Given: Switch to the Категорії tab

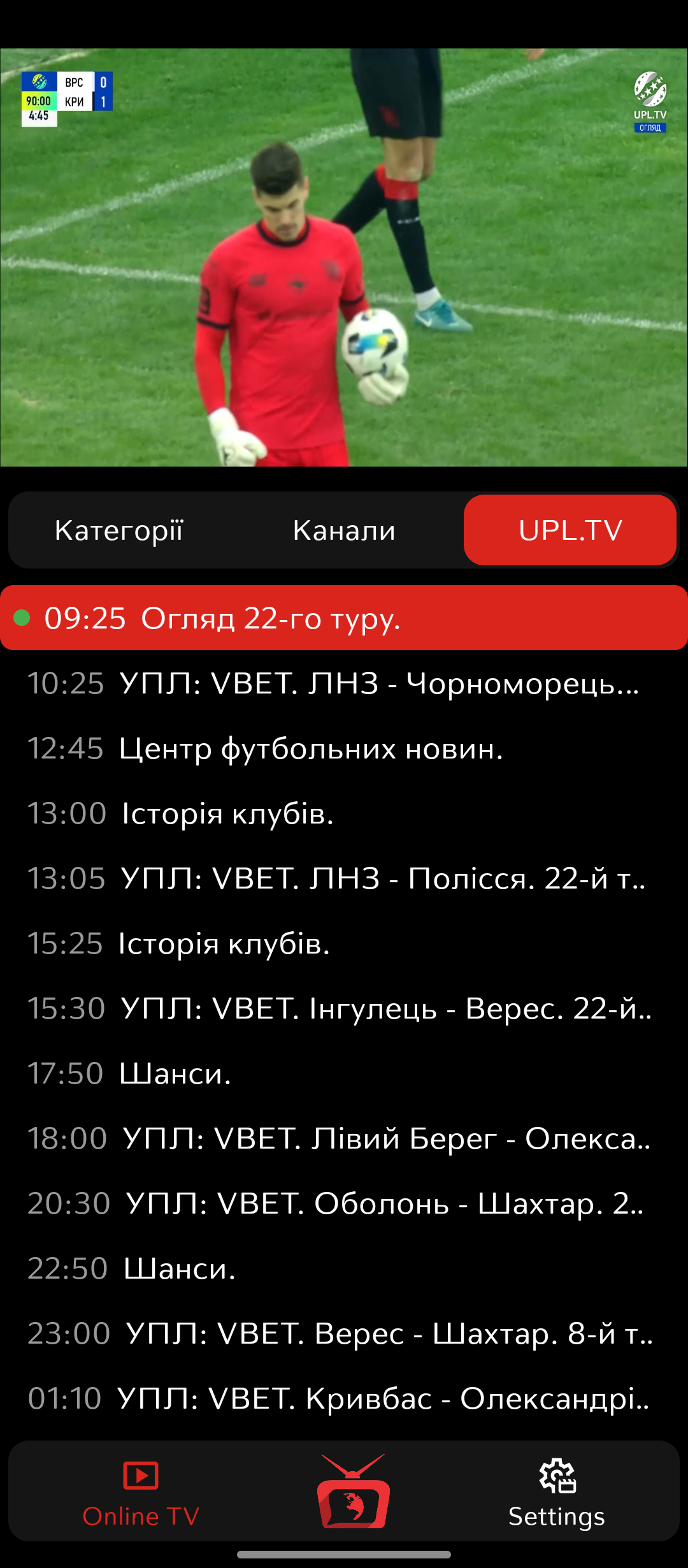Looking at the screenshot, I should 119,530.
